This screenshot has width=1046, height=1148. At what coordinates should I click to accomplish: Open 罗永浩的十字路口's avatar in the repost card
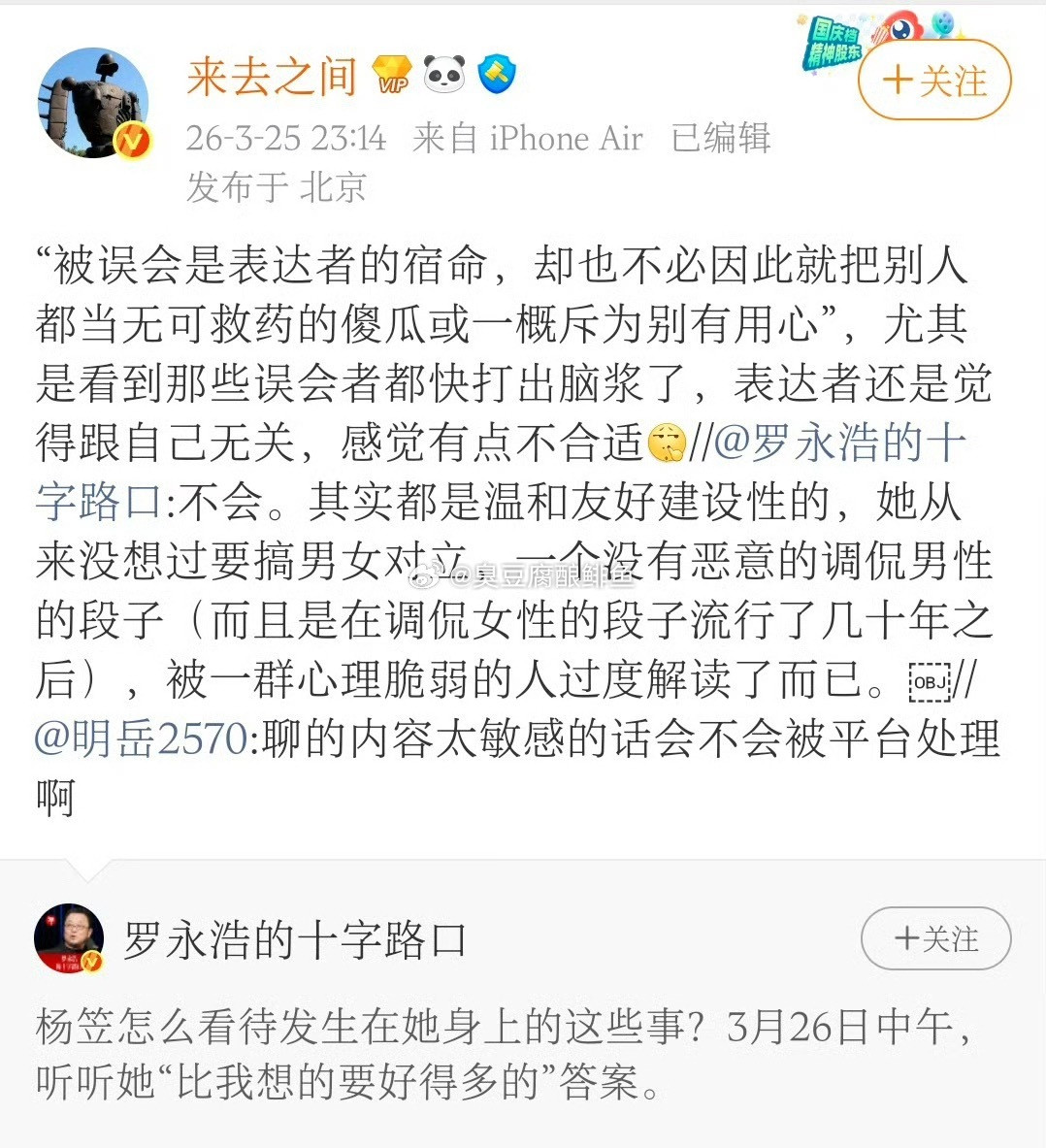[68, 938]
